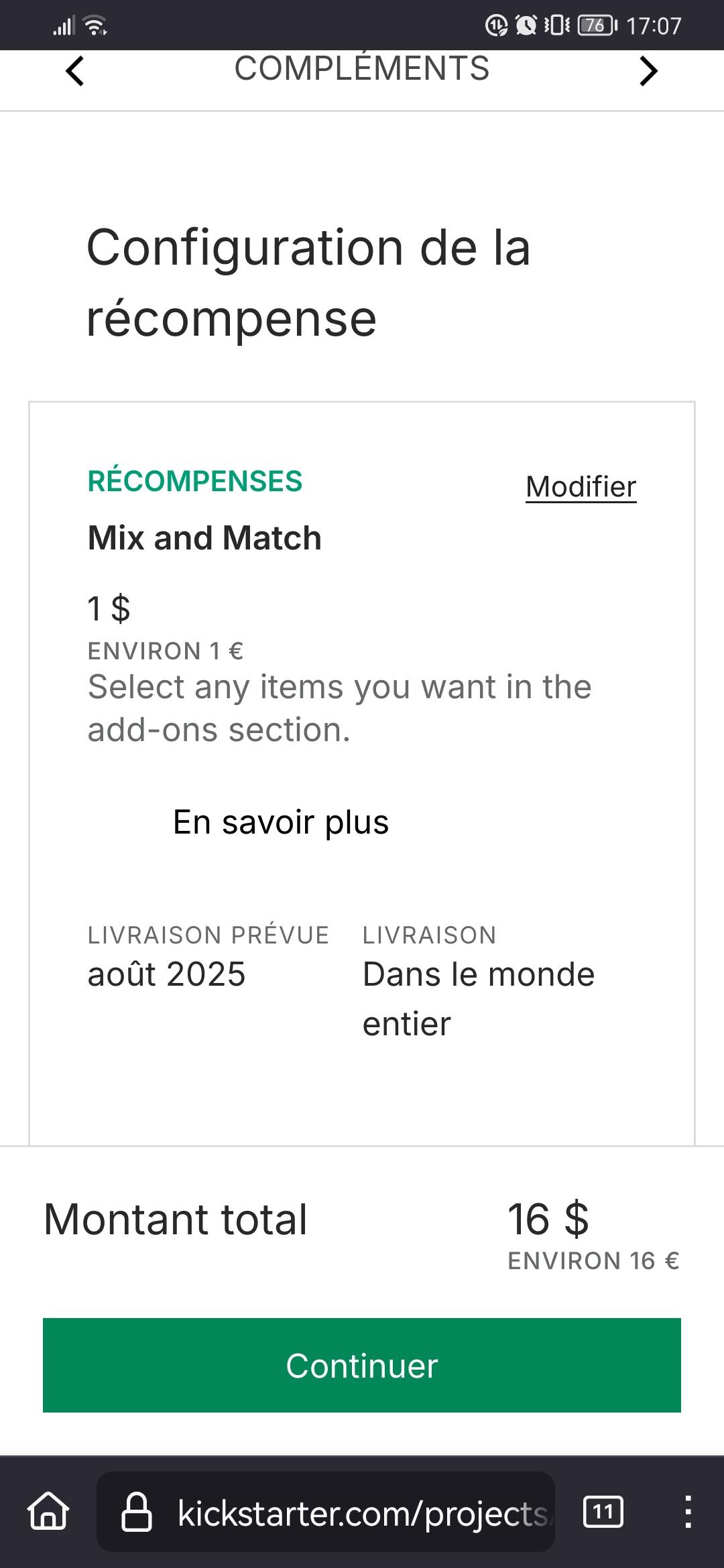Advance with the right chevron arrow

point(648,71)
